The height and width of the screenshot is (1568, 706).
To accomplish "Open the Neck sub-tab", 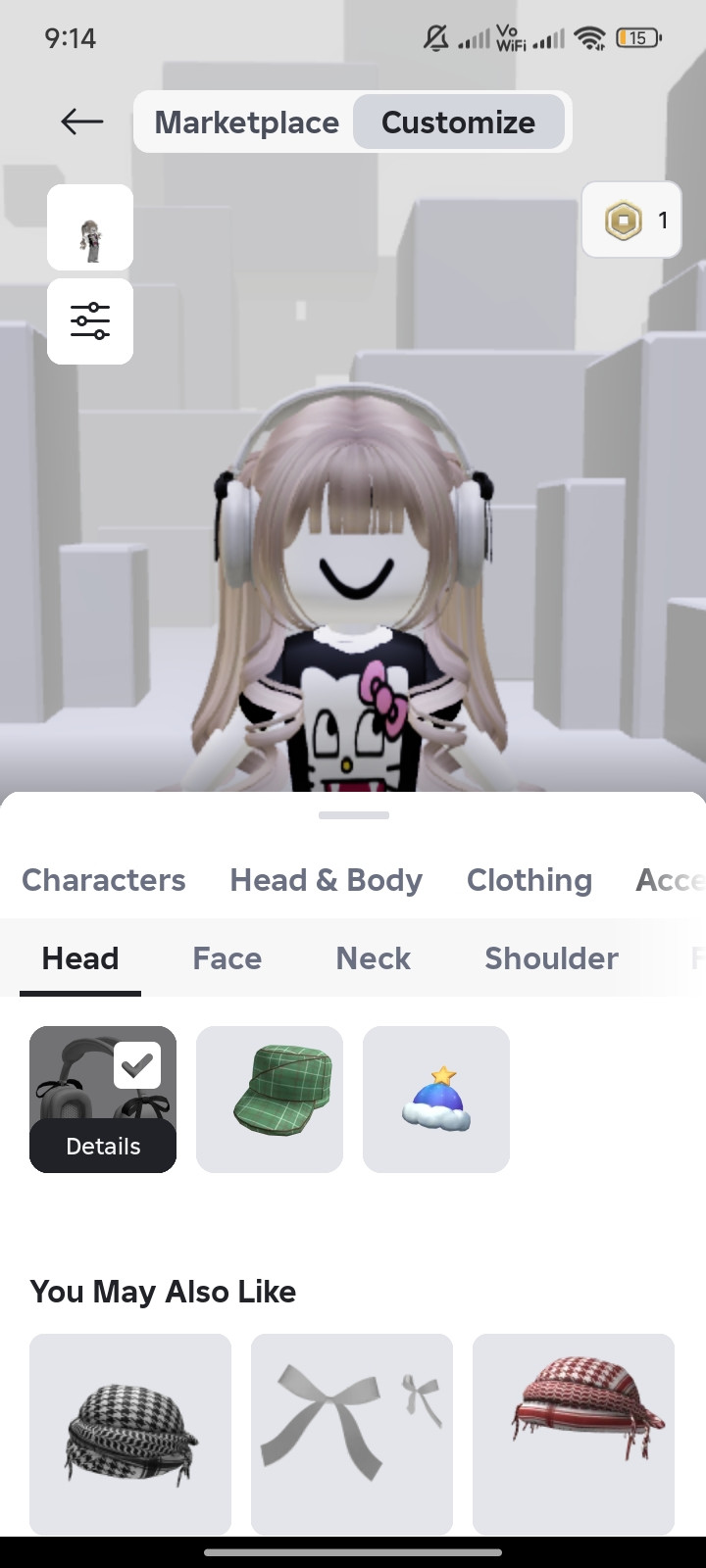I will 374,957.
